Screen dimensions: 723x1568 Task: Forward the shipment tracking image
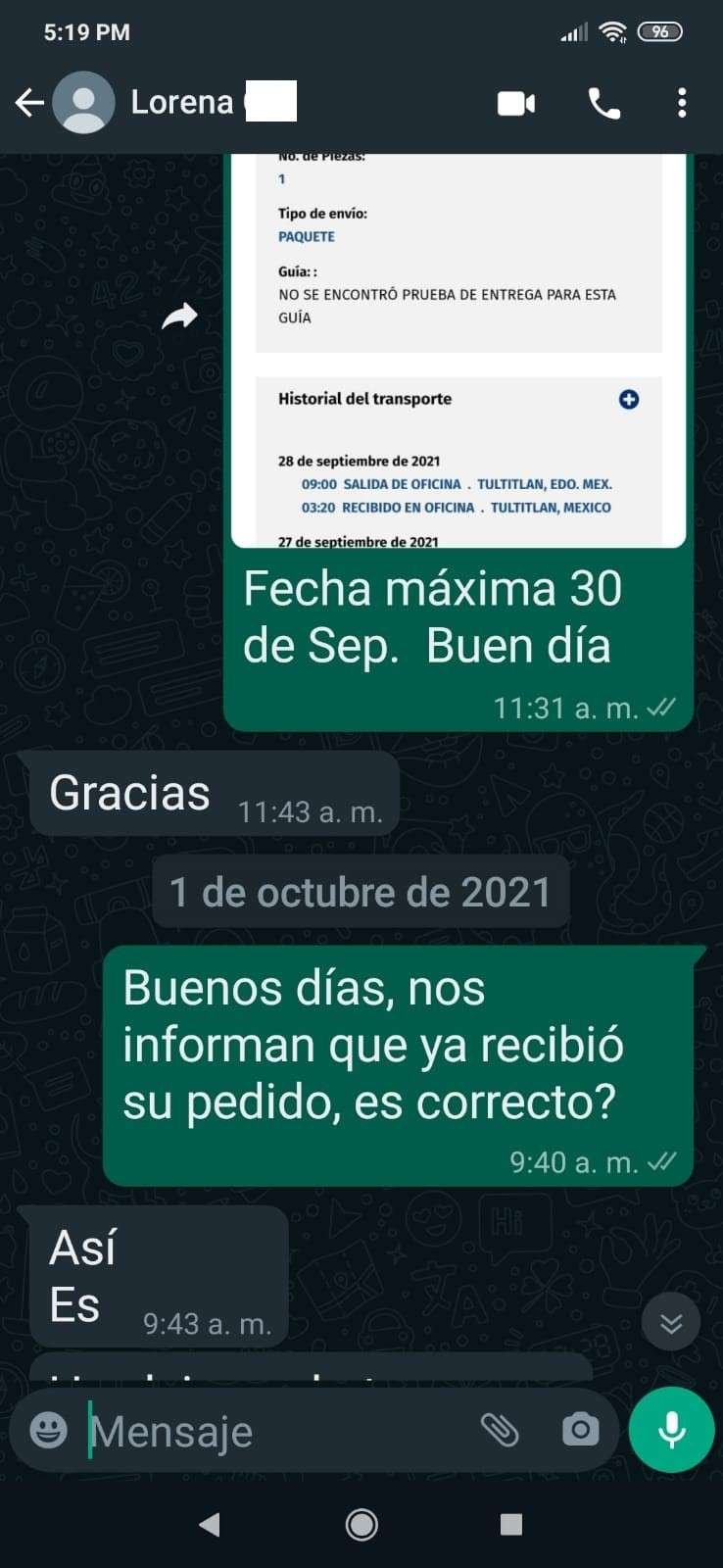(179, 316)
